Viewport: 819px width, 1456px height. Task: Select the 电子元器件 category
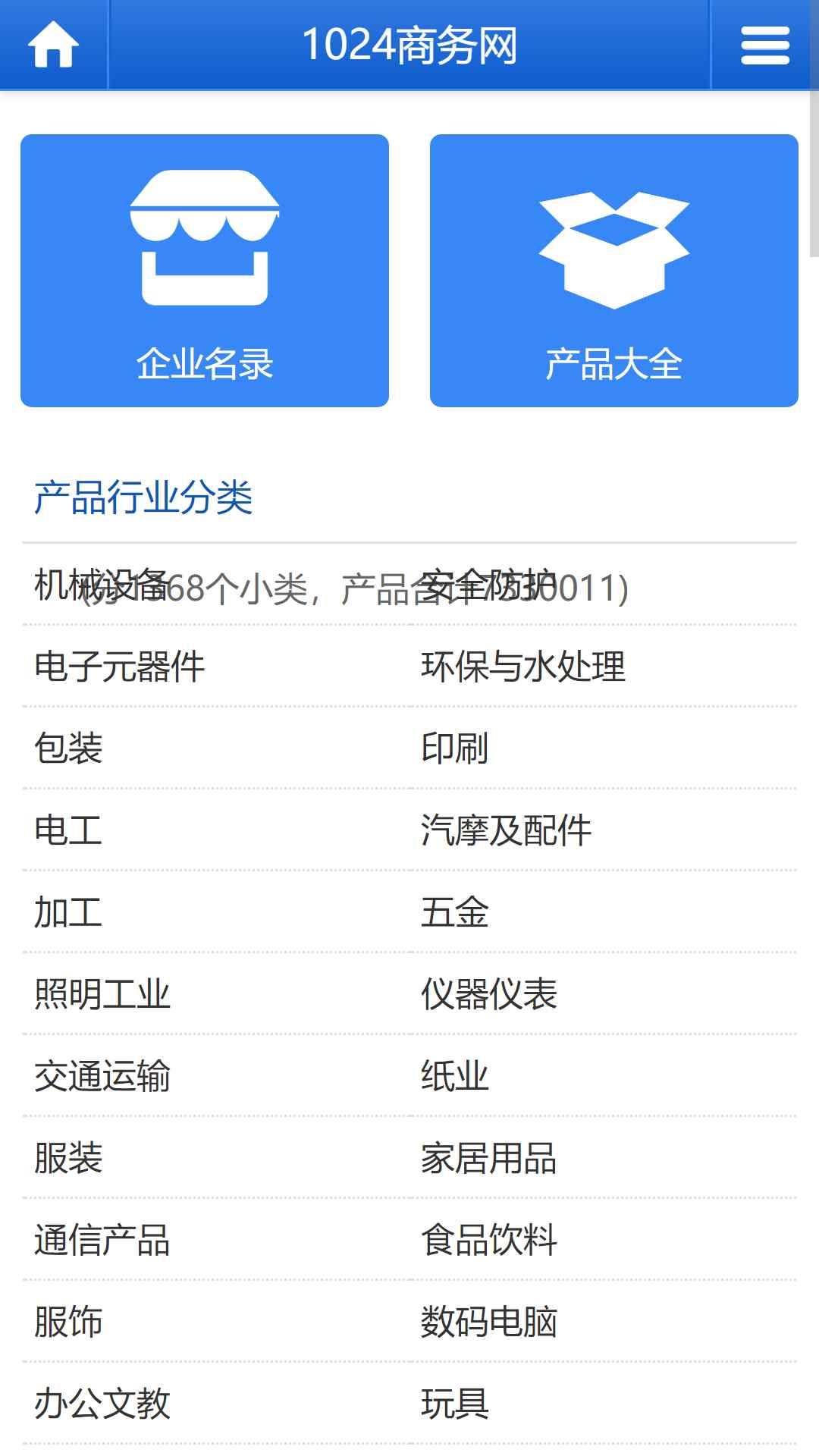coord(120,667)
